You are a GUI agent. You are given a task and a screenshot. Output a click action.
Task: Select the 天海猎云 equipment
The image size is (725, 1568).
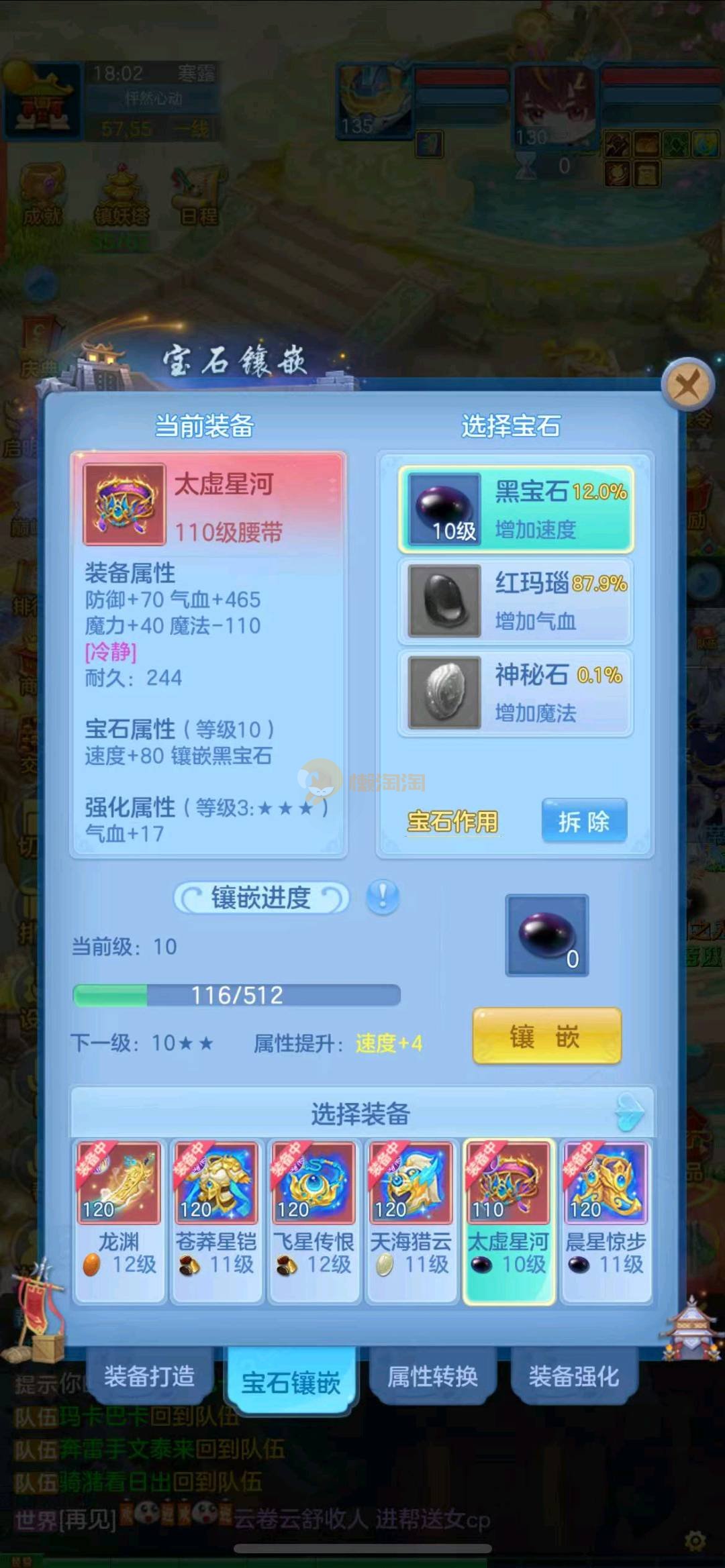point(411,1221)
